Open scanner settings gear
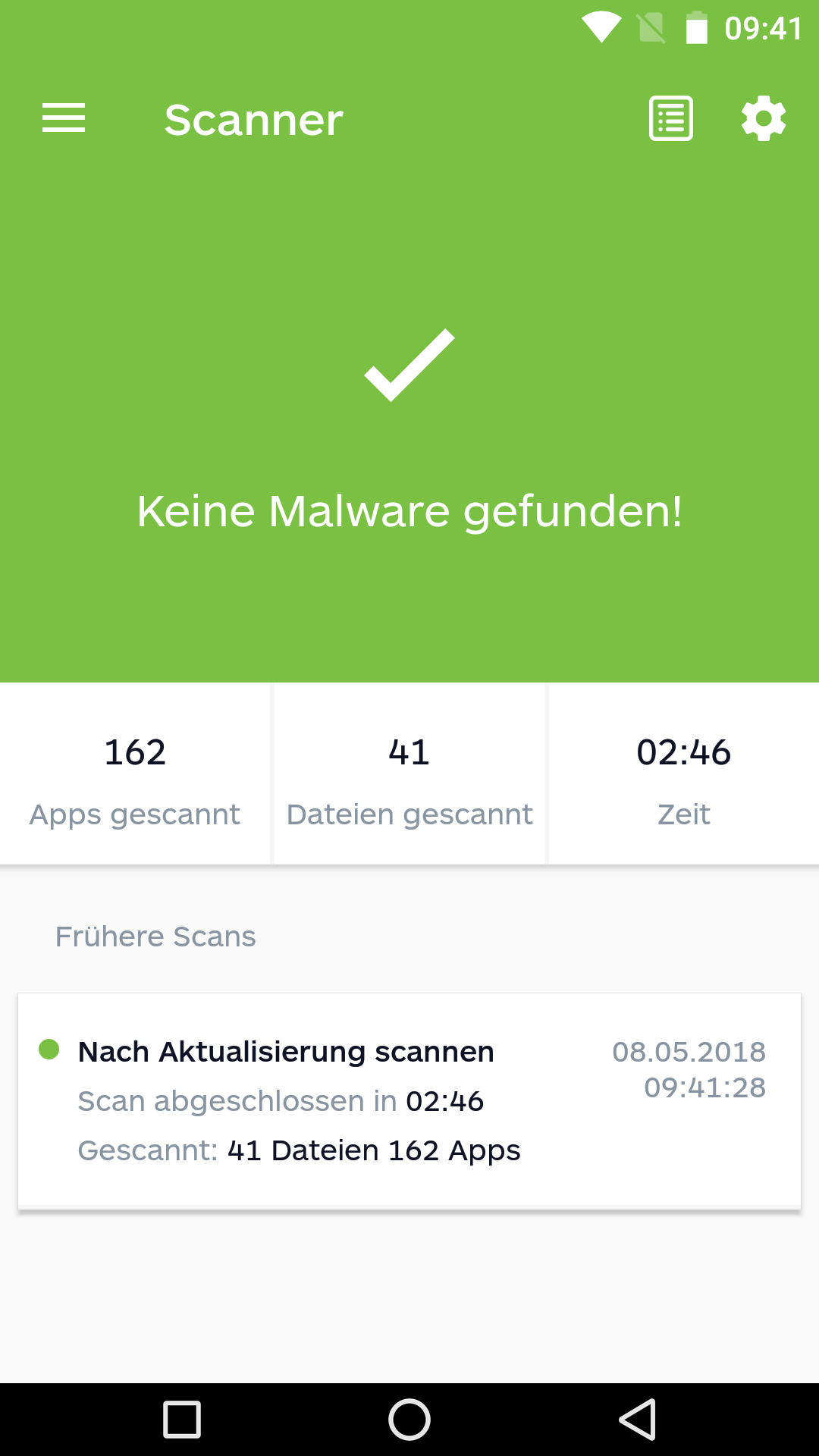Viewport: 819px width, 1456px height. pyautogui.click(x=764, y=118)
